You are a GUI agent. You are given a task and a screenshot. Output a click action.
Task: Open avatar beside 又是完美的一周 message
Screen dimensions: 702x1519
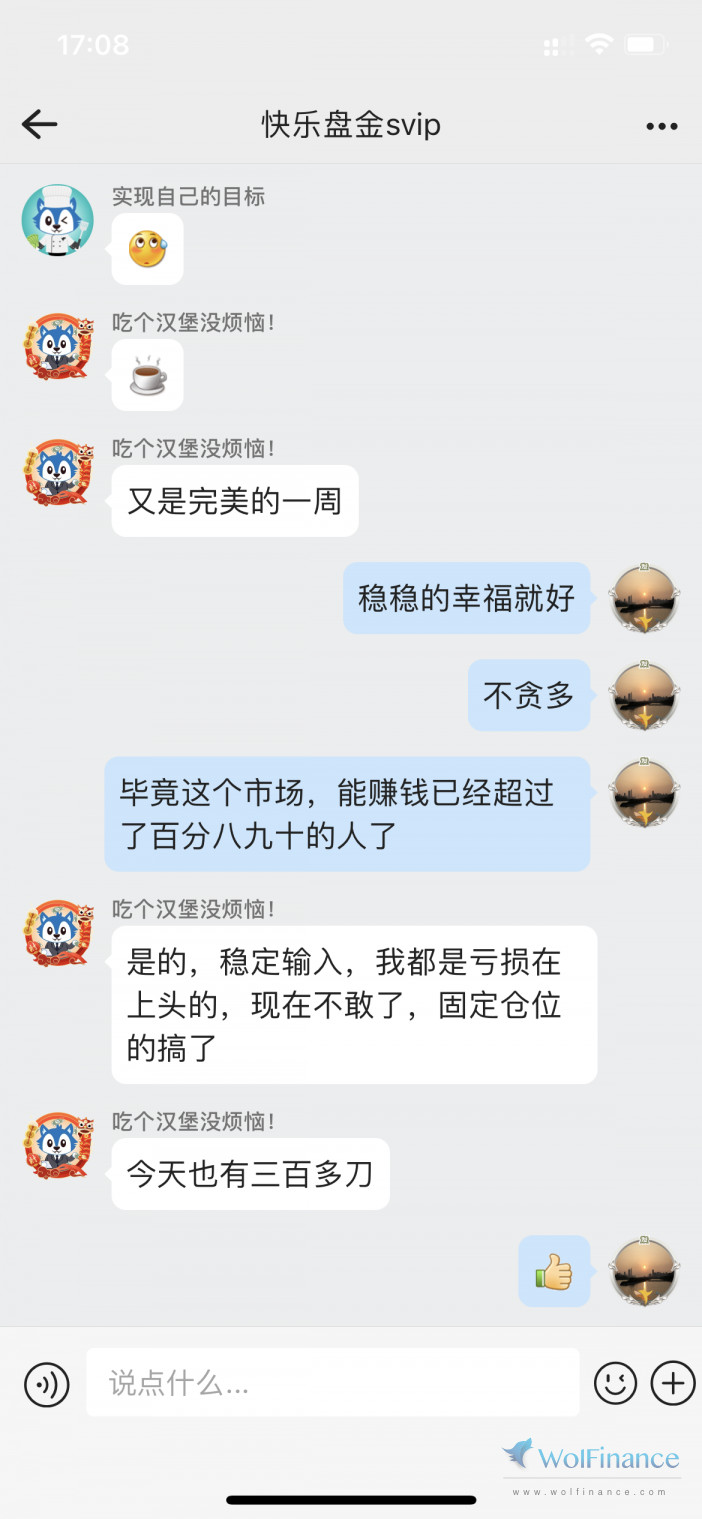tap(58, 472)
